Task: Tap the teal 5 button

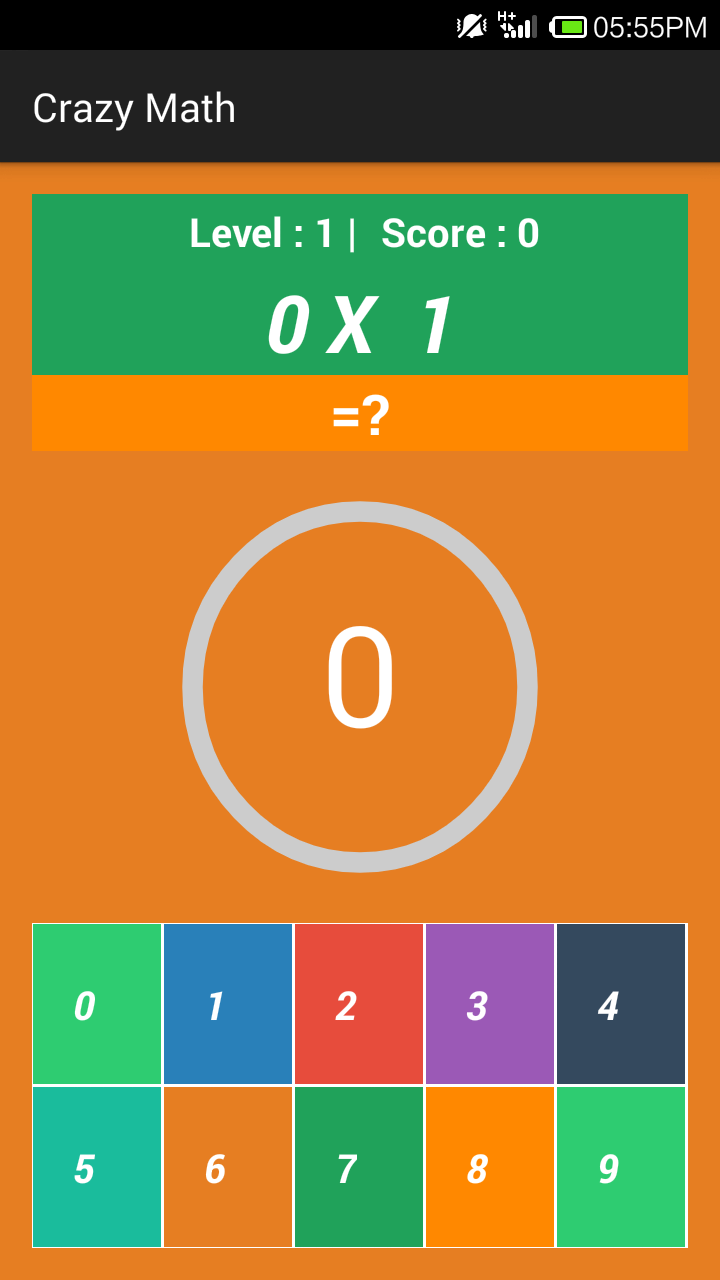Action: click(97, 1167)
